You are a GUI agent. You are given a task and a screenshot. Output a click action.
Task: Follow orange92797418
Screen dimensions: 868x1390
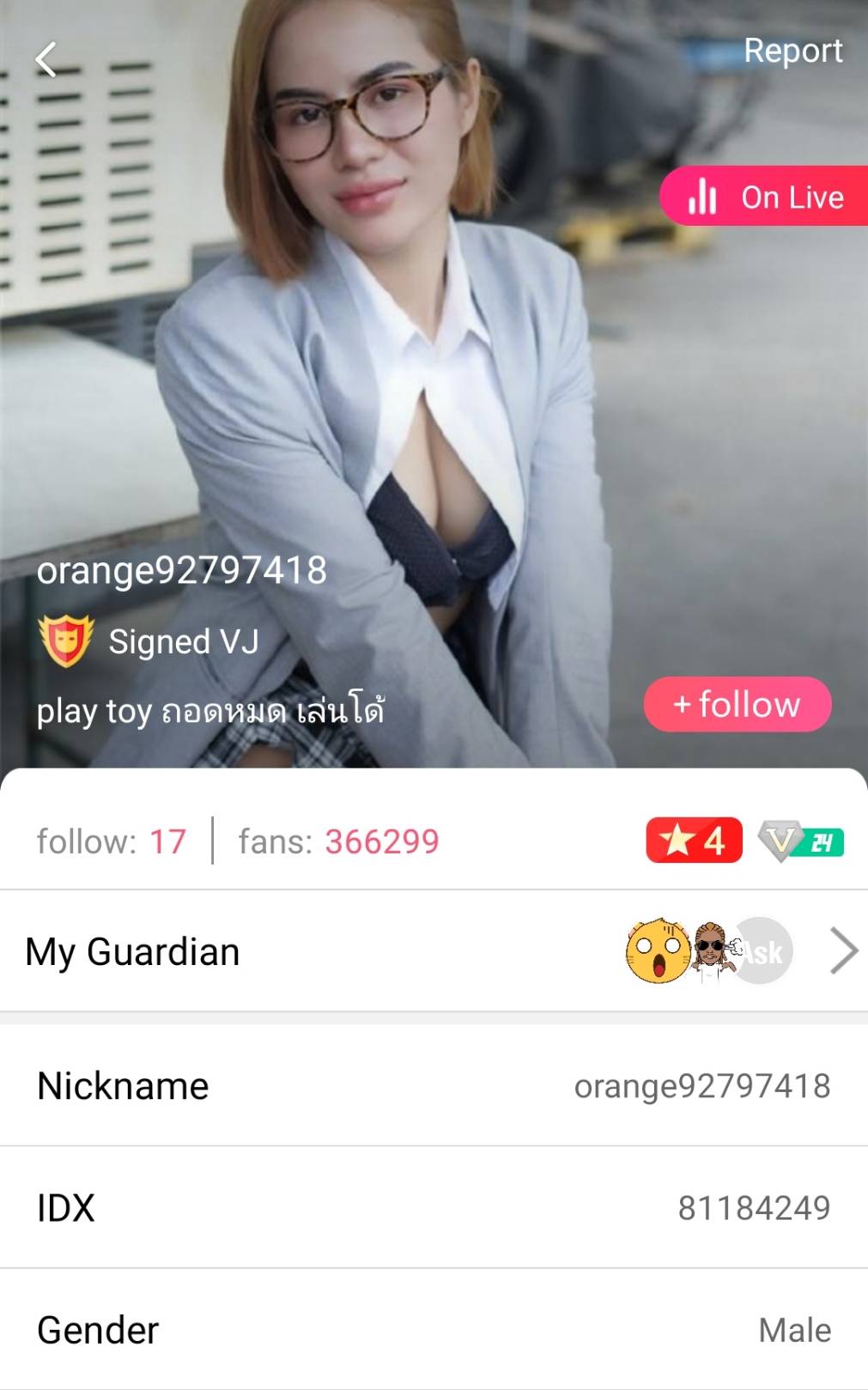pos(737,704)
